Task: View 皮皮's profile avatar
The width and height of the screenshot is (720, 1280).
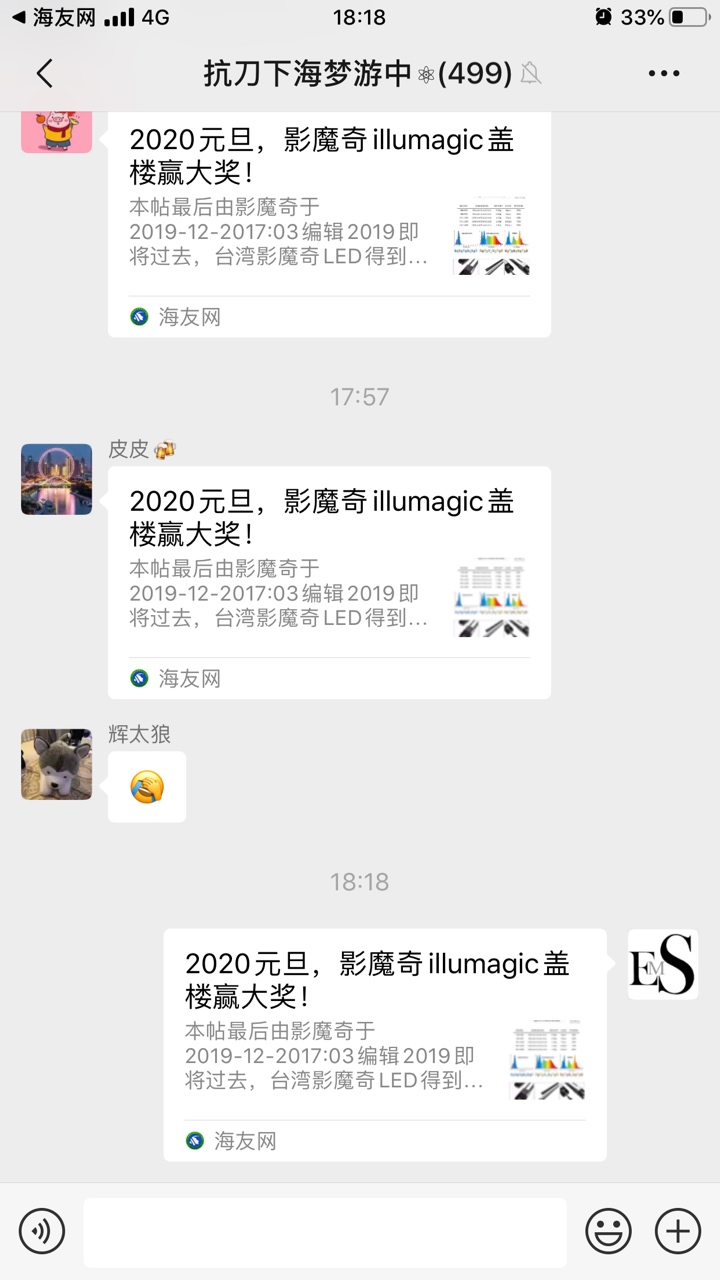Action: pyautogui.click(x=57, y=479)
